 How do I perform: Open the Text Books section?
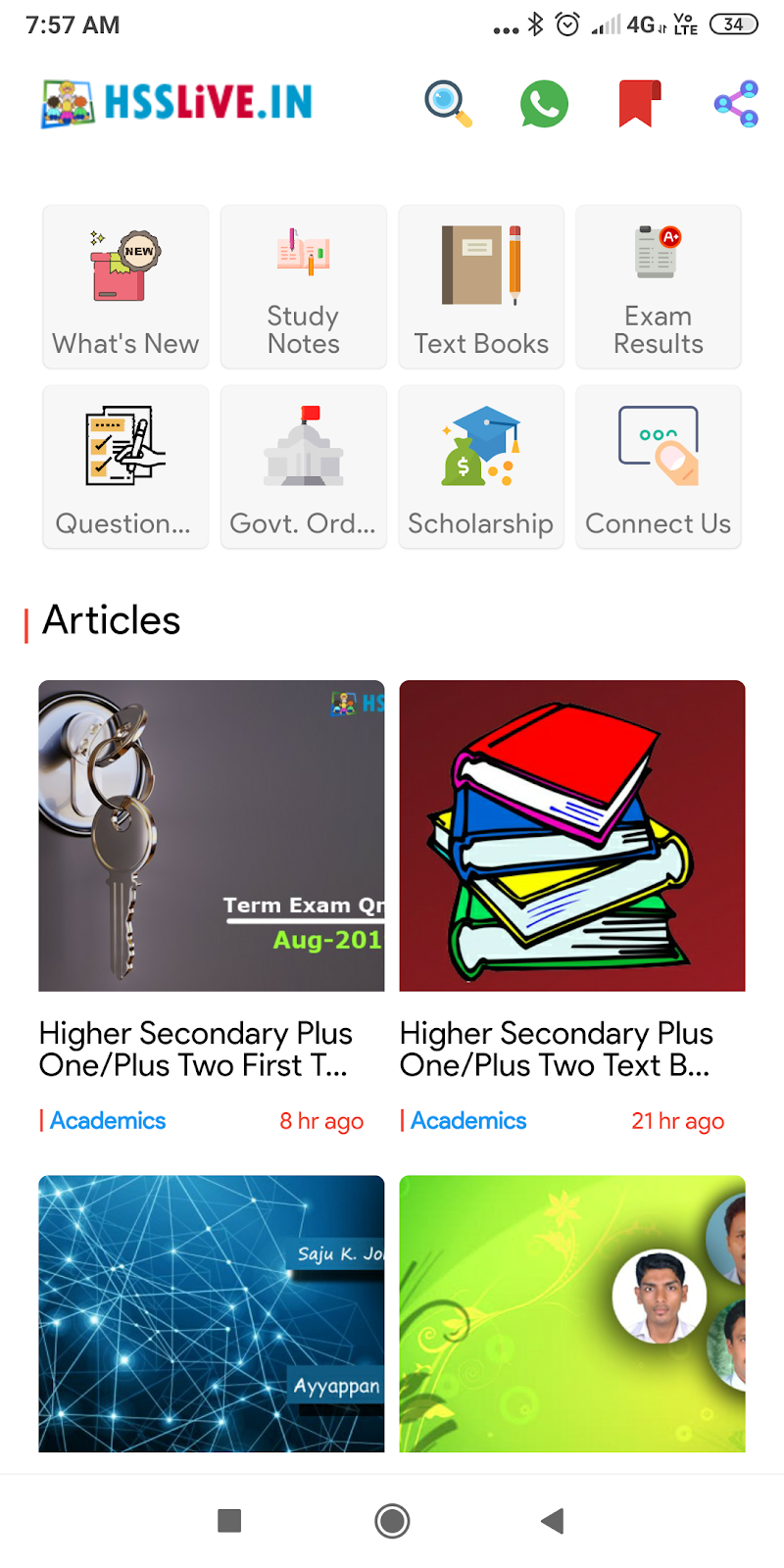coord(481,286)
